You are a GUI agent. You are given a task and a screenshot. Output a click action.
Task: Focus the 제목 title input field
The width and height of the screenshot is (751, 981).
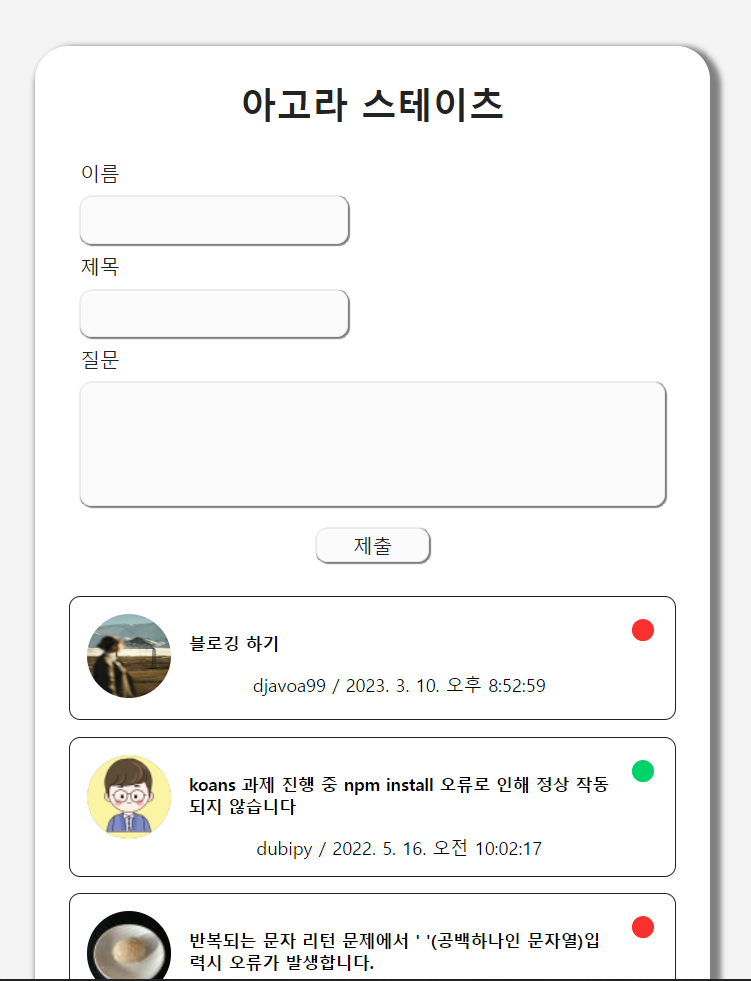click(214, 314)
